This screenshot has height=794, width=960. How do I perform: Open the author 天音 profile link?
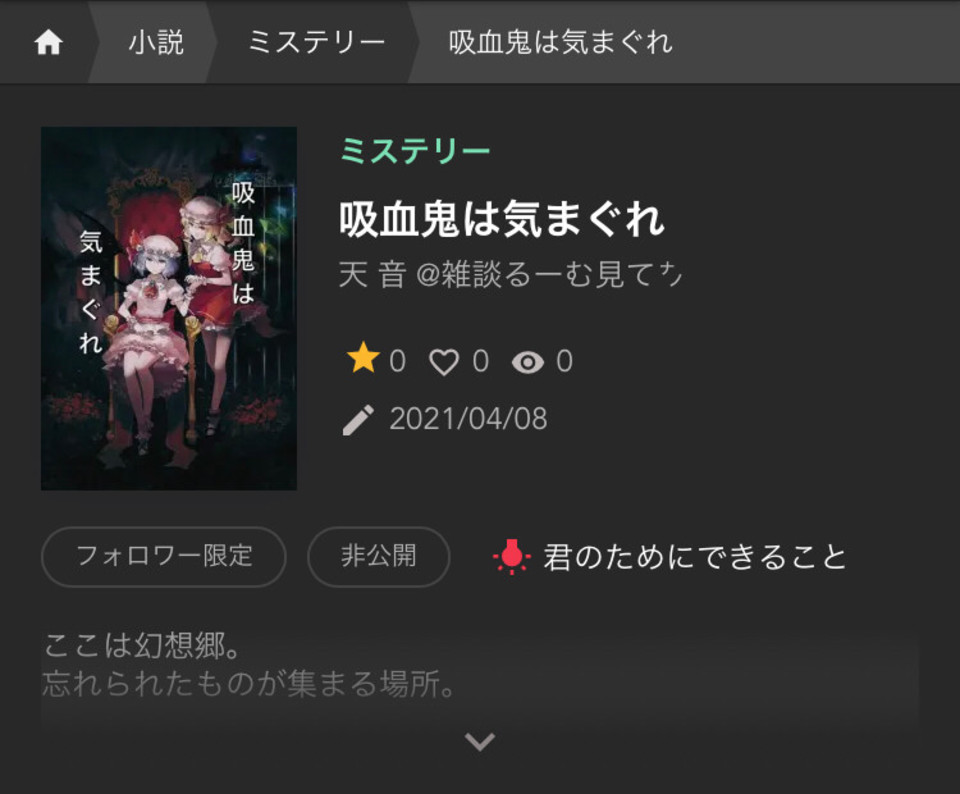coord(510,274)
